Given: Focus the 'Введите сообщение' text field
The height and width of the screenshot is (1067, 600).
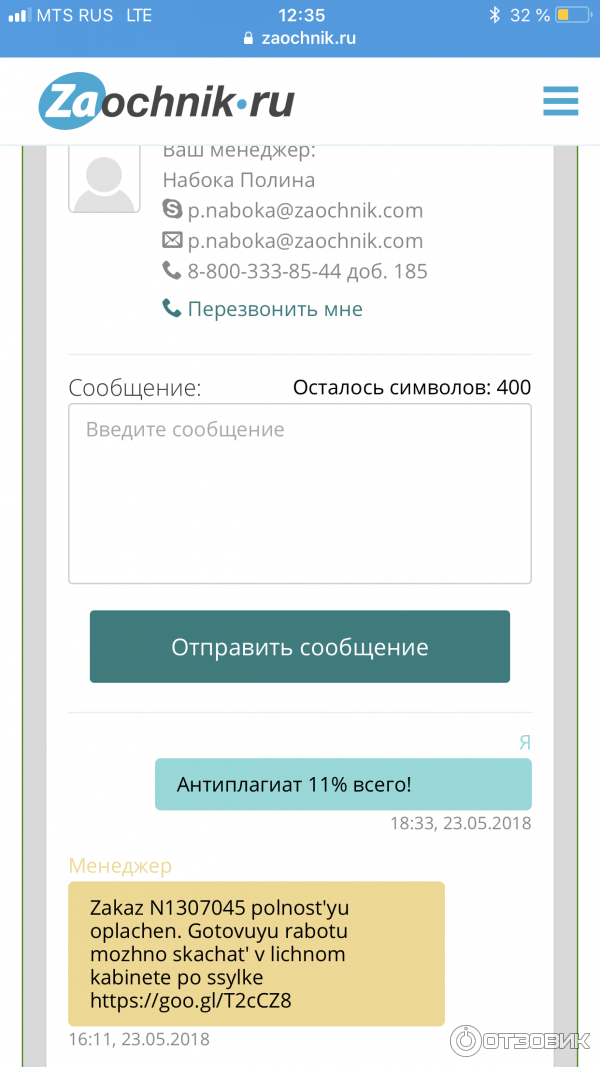Looking at the screenshot, I should [299, 493].
